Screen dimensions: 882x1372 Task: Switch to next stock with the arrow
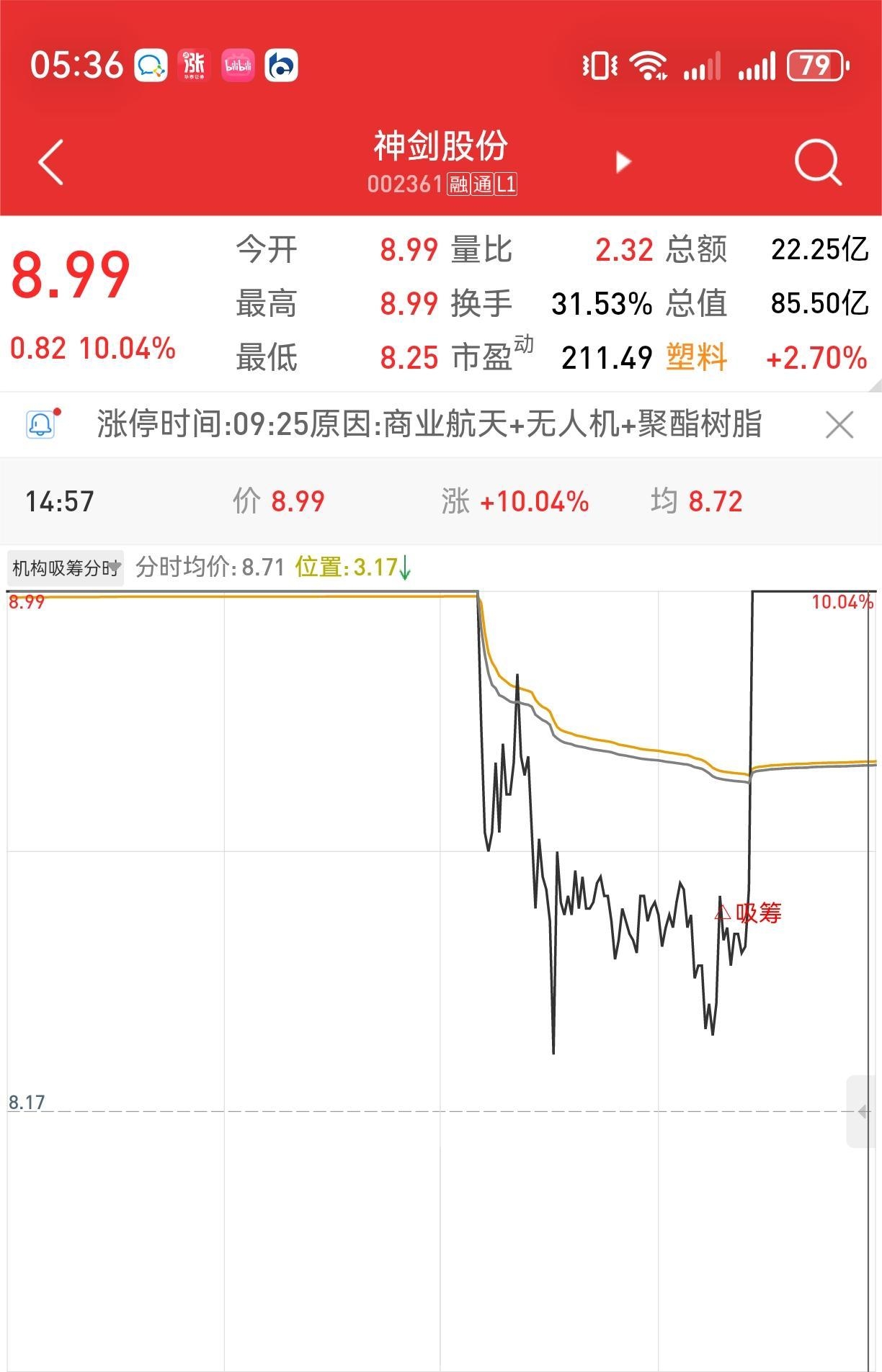pyautogui.click(x=623, y=162)
